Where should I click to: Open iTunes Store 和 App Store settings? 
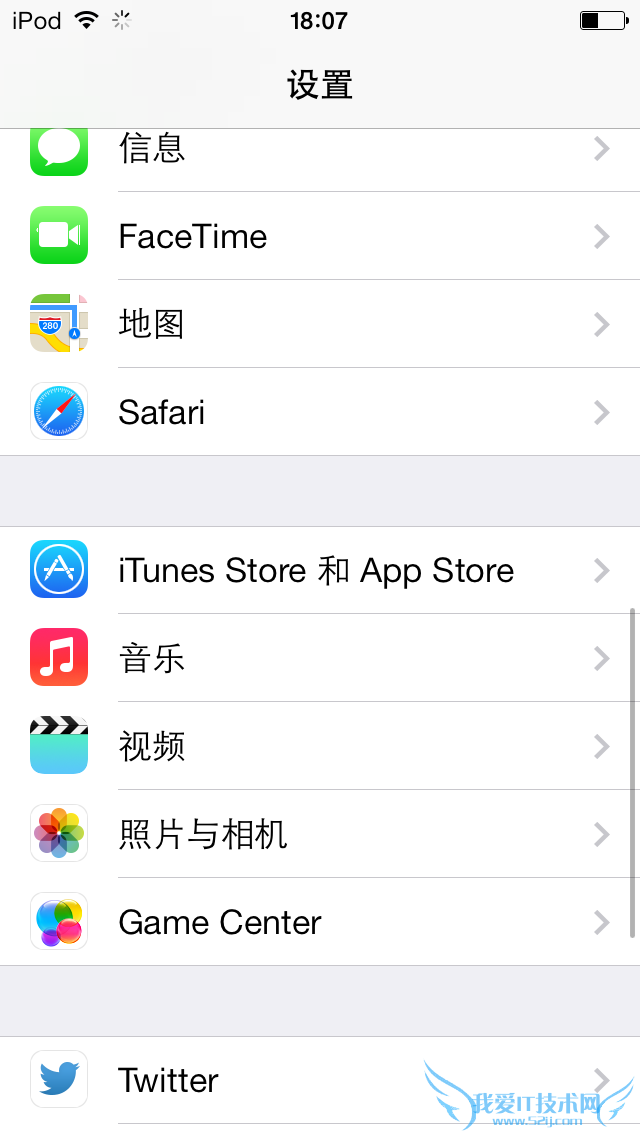tap(320, 570)
